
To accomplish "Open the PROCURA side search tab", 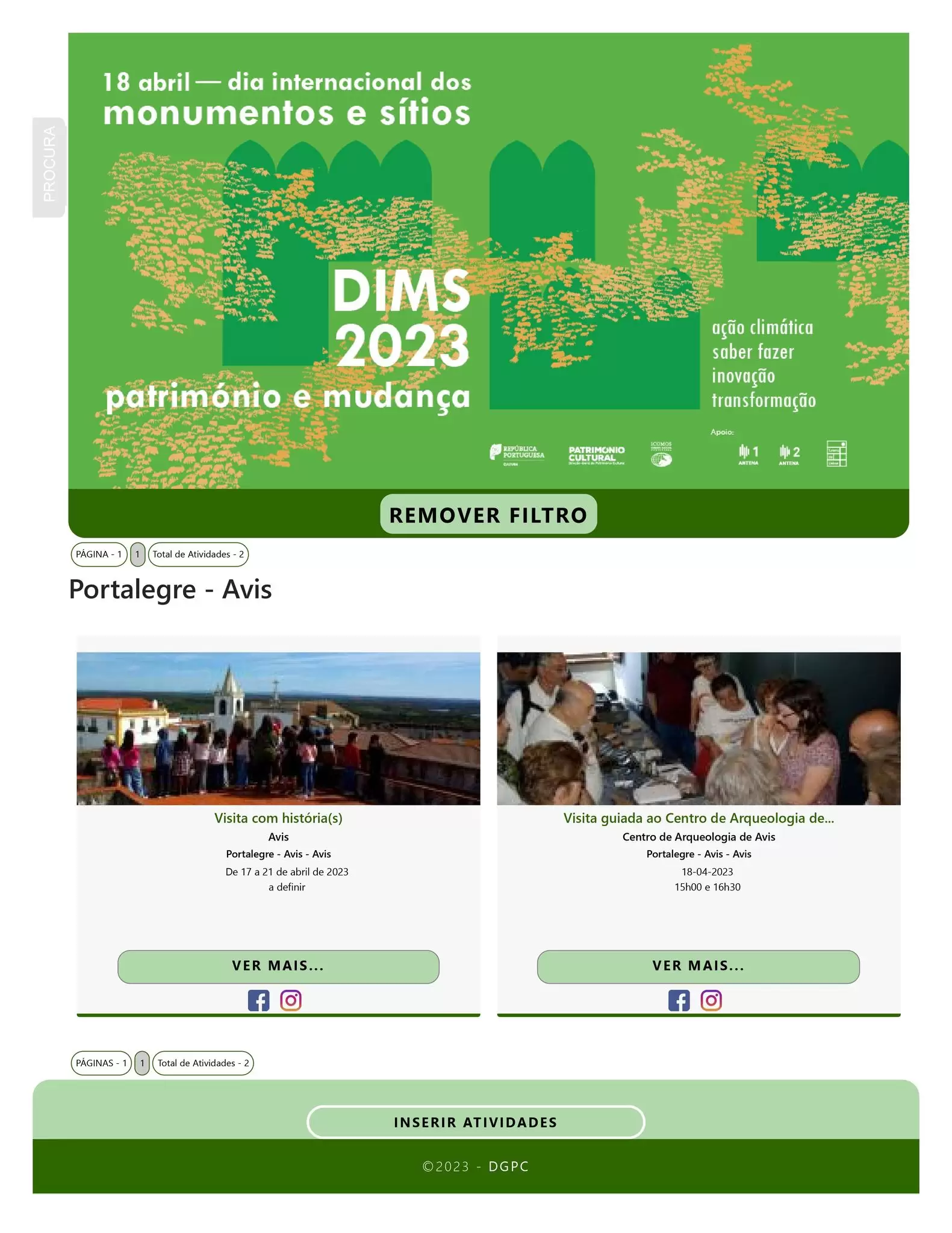I will (x=49, y=167).
